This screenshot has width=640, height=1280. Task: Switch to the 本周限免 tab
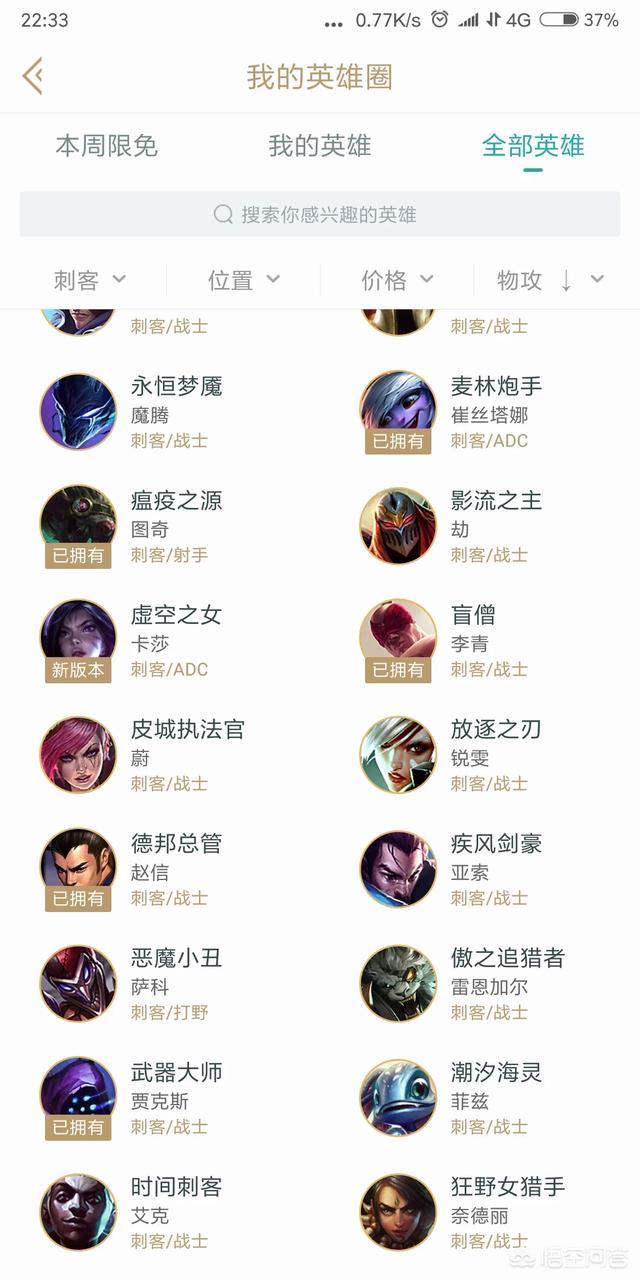(107, 146)
